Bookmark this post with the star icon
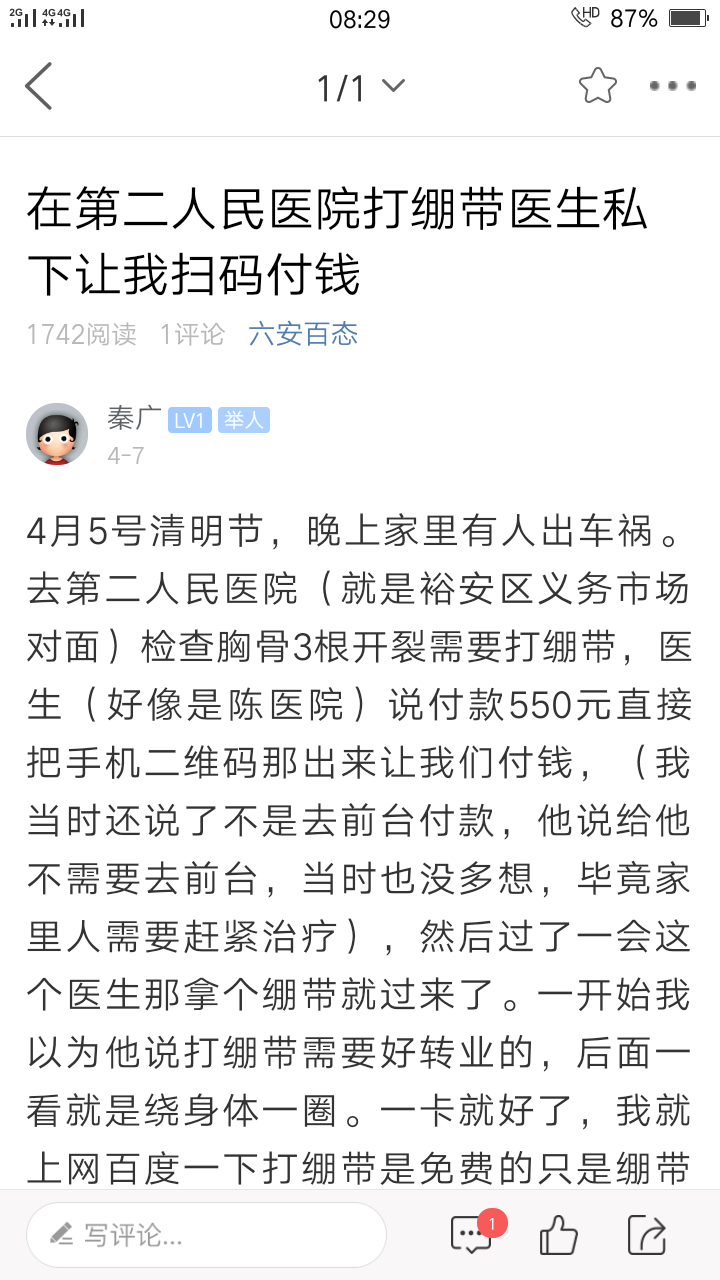This screenshot has height=1280, width=720. [597, 86]
